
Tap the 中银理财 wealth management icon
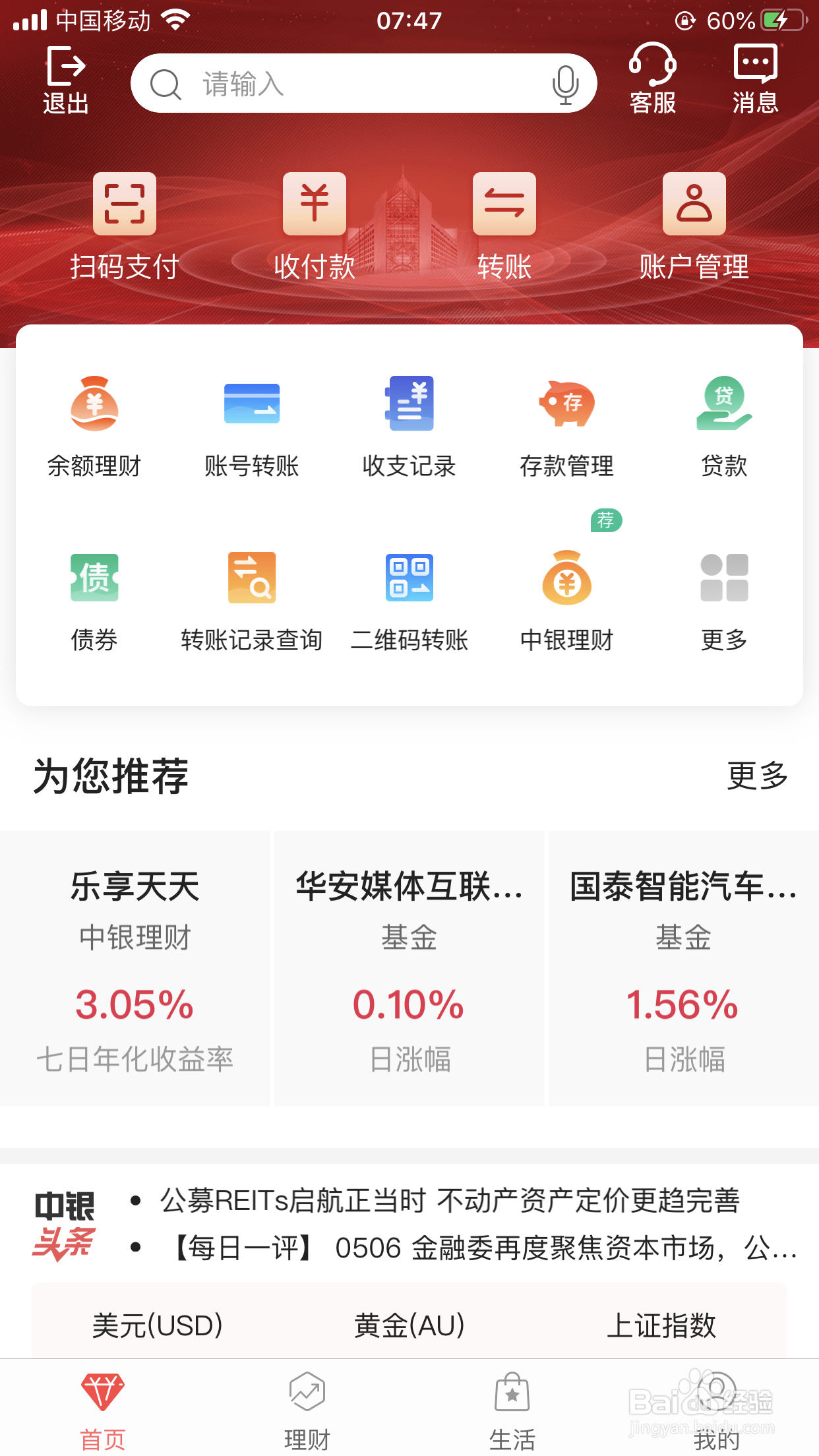[x=566, y=577]
